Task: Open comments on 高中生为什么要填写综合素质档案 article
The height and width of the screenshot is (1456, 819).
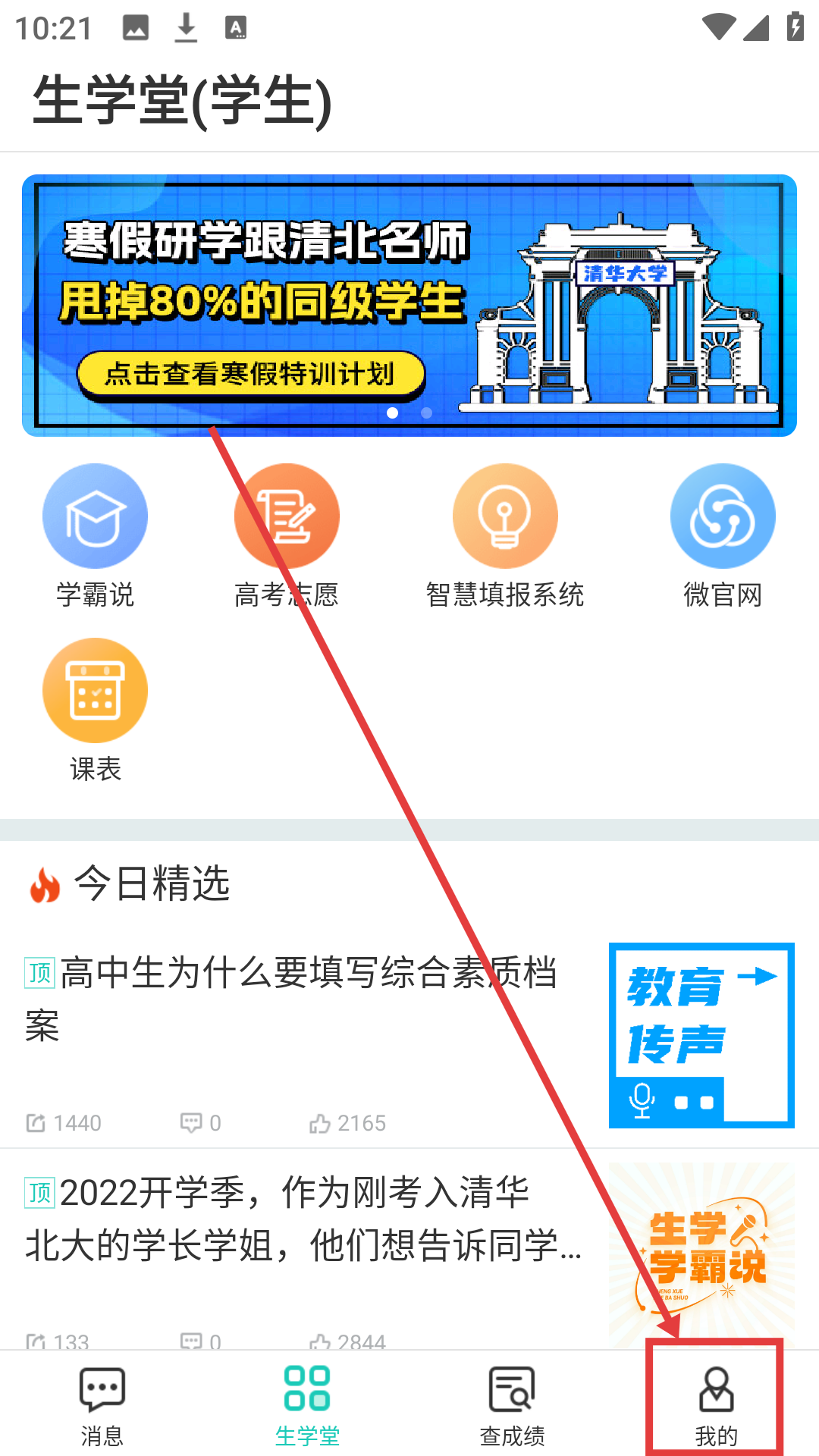Action: coord(200,1123)
